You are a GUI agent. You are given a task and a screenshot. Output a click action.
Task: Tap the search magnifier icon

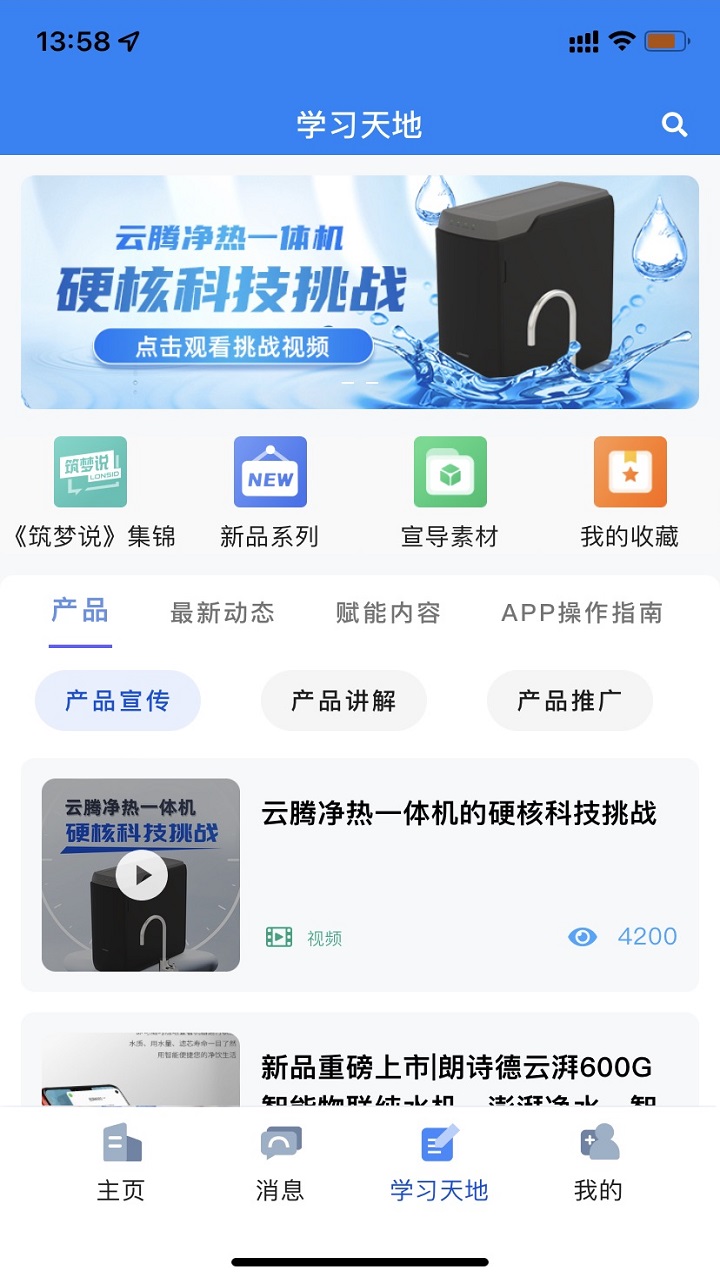[x=675, y=124]
